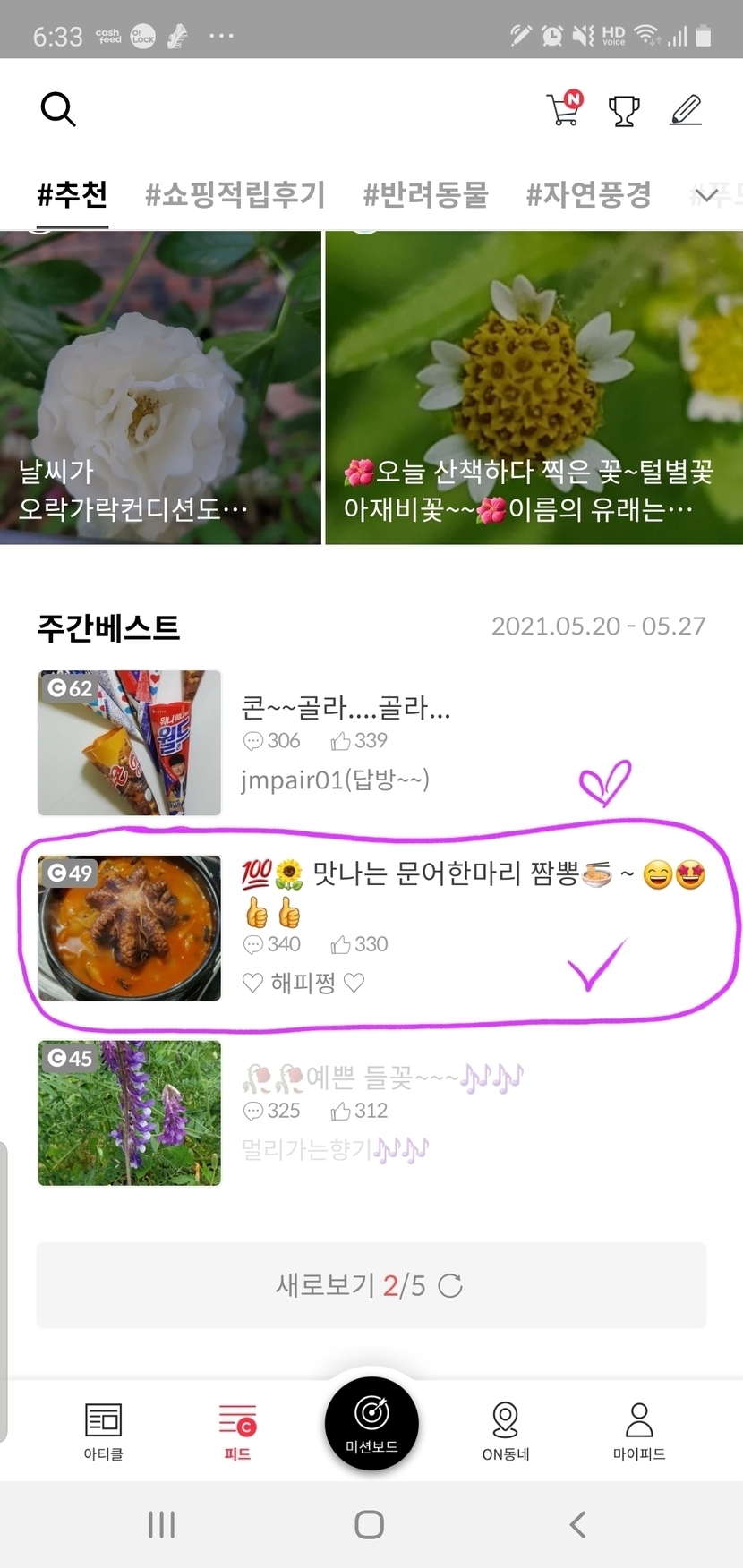Select the 피드 tab

click(x=237, y=1430)
